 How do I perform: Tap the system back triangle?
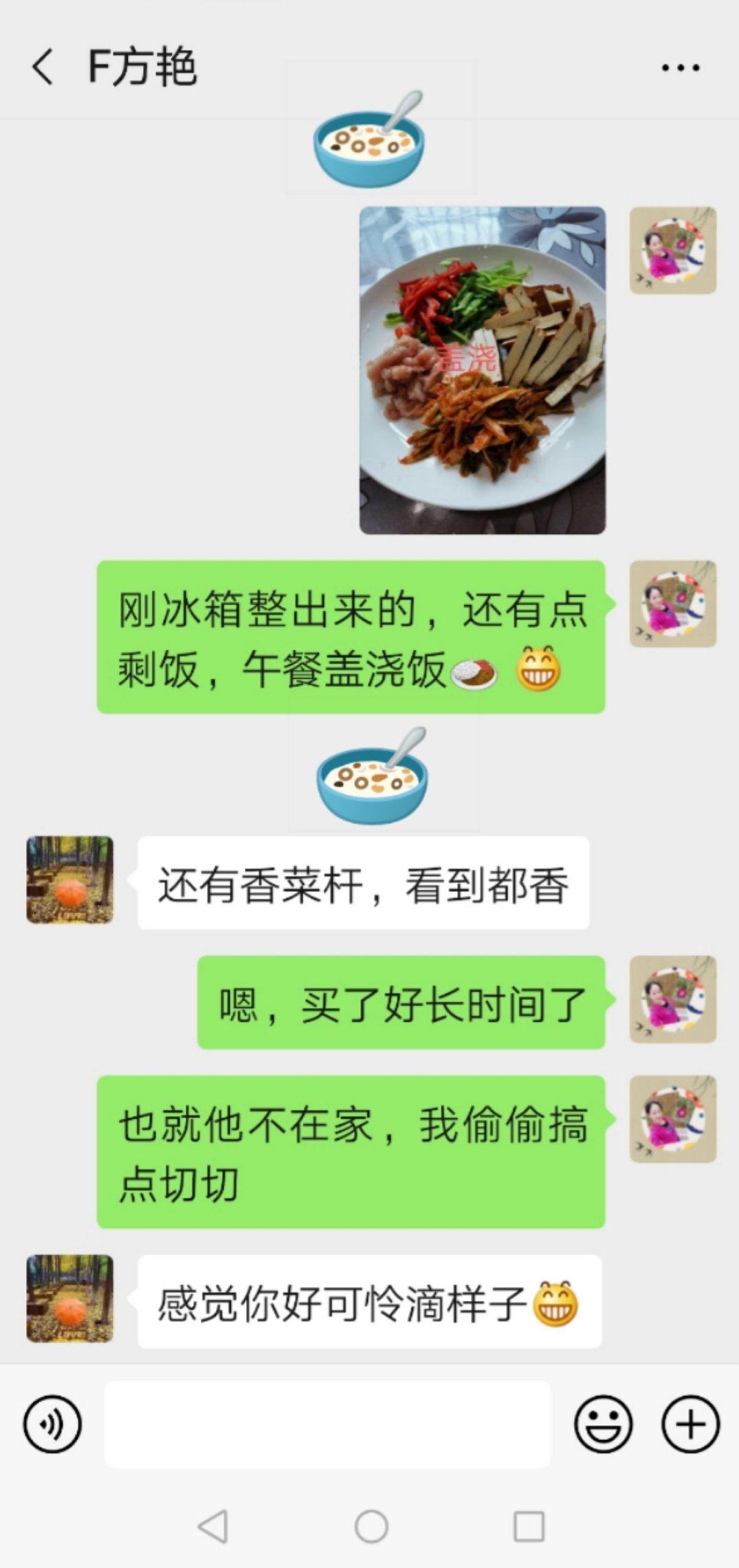tap(213, 1527)
